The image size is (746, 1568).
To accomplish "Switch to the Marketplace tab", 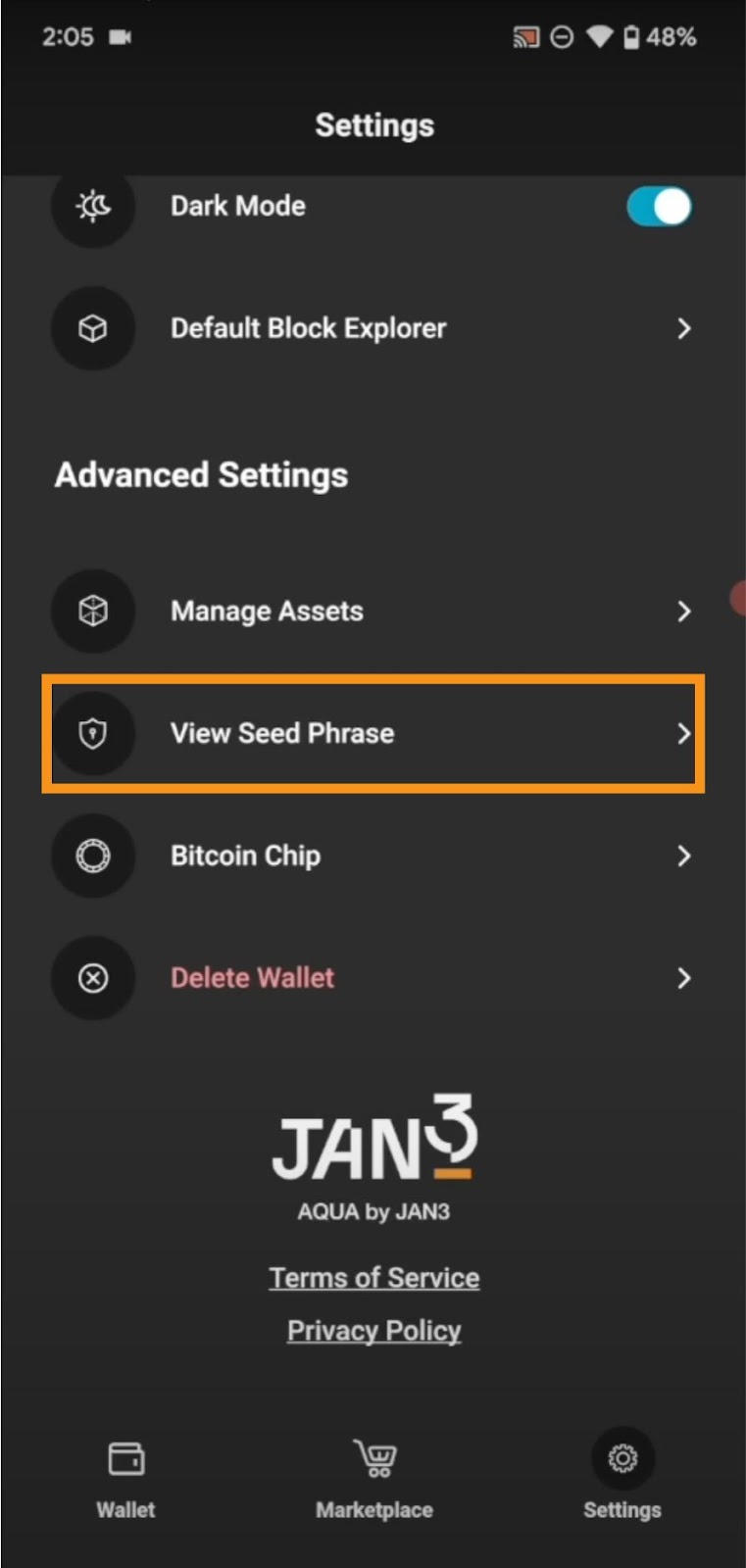I will 374,1480.
